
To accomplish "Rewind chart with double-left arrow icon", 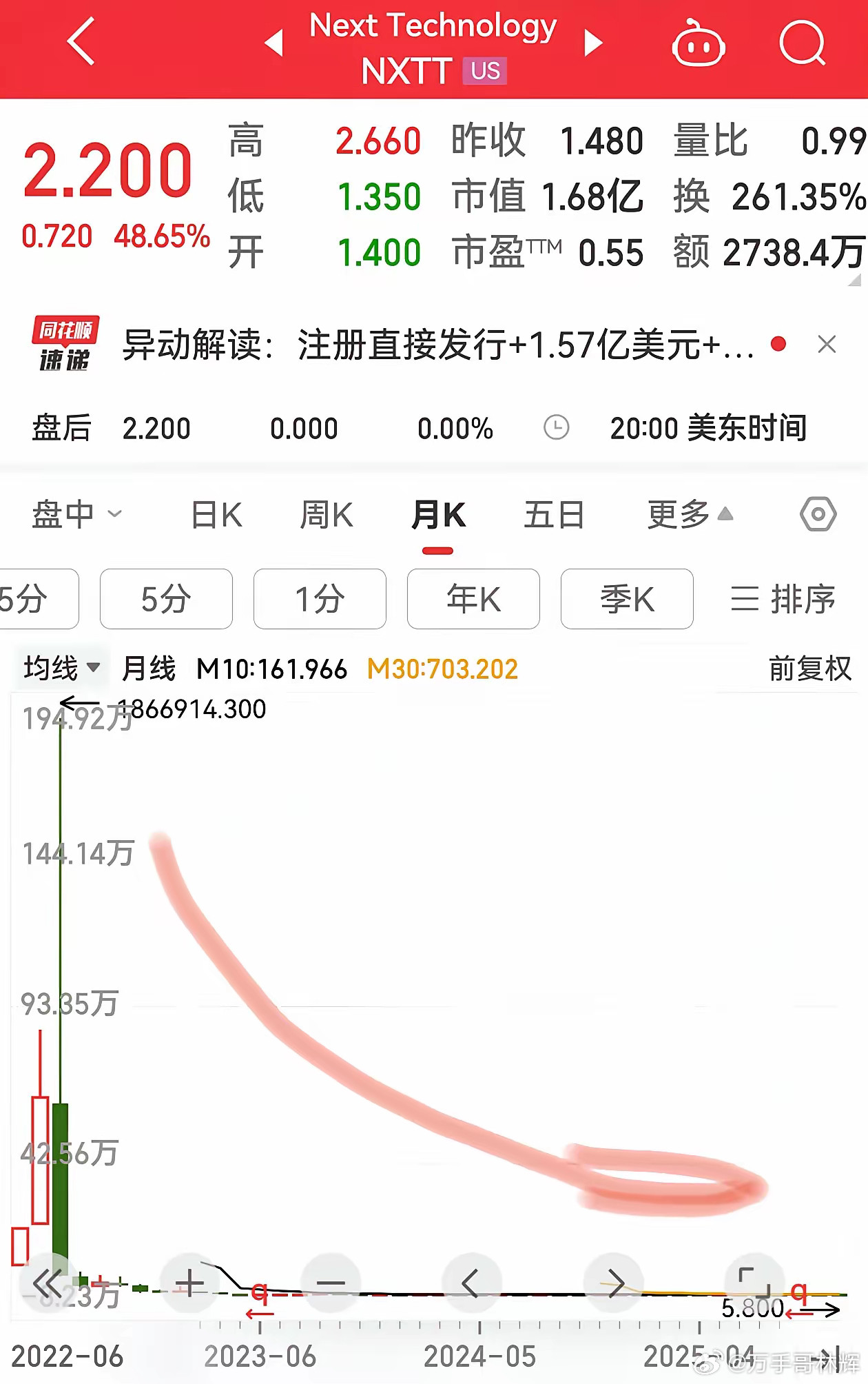I will (x=50, y=1283).
